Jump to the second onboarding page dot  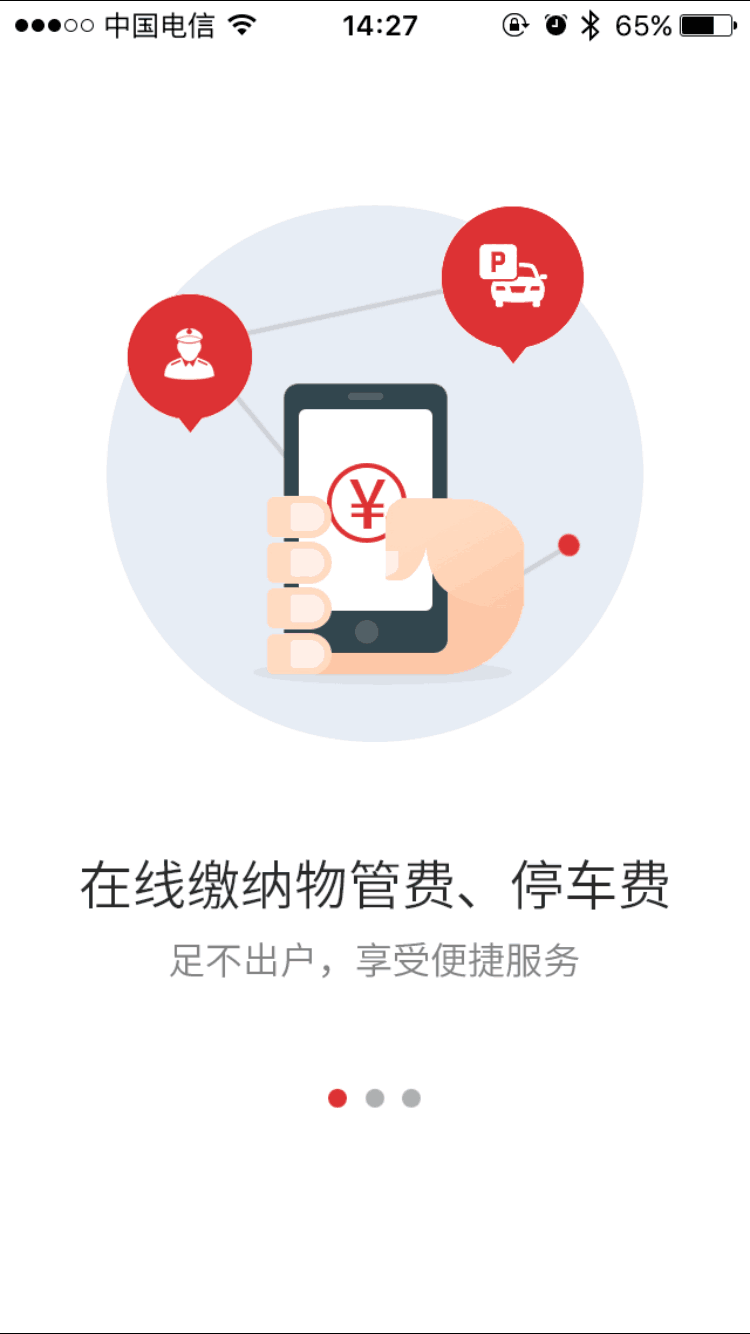pyautogui.click(x=375, y=1098)
